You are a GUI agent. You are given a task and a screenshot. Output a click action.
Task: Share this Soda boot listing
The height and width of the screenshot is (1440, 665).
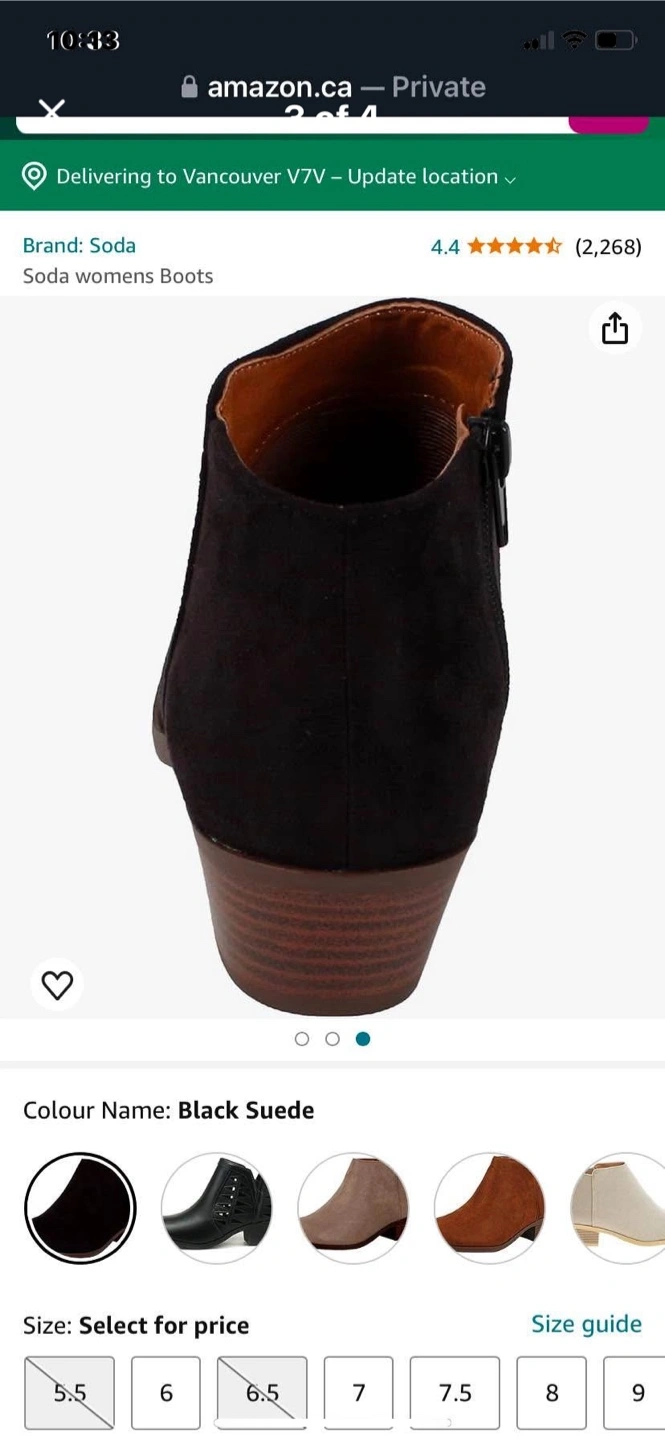point(615,328)
